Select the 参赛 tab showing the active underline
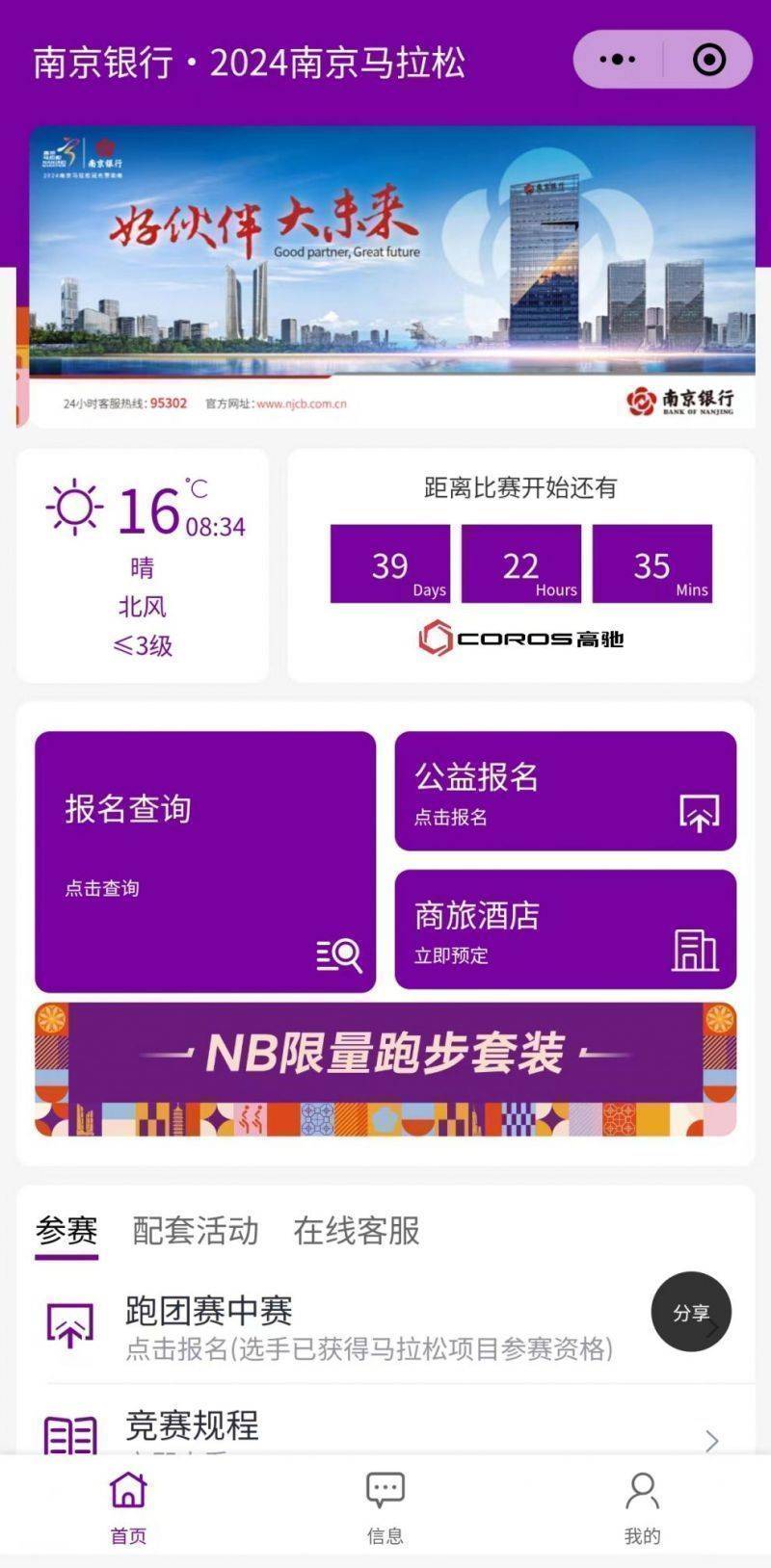 coord(67,1231)
